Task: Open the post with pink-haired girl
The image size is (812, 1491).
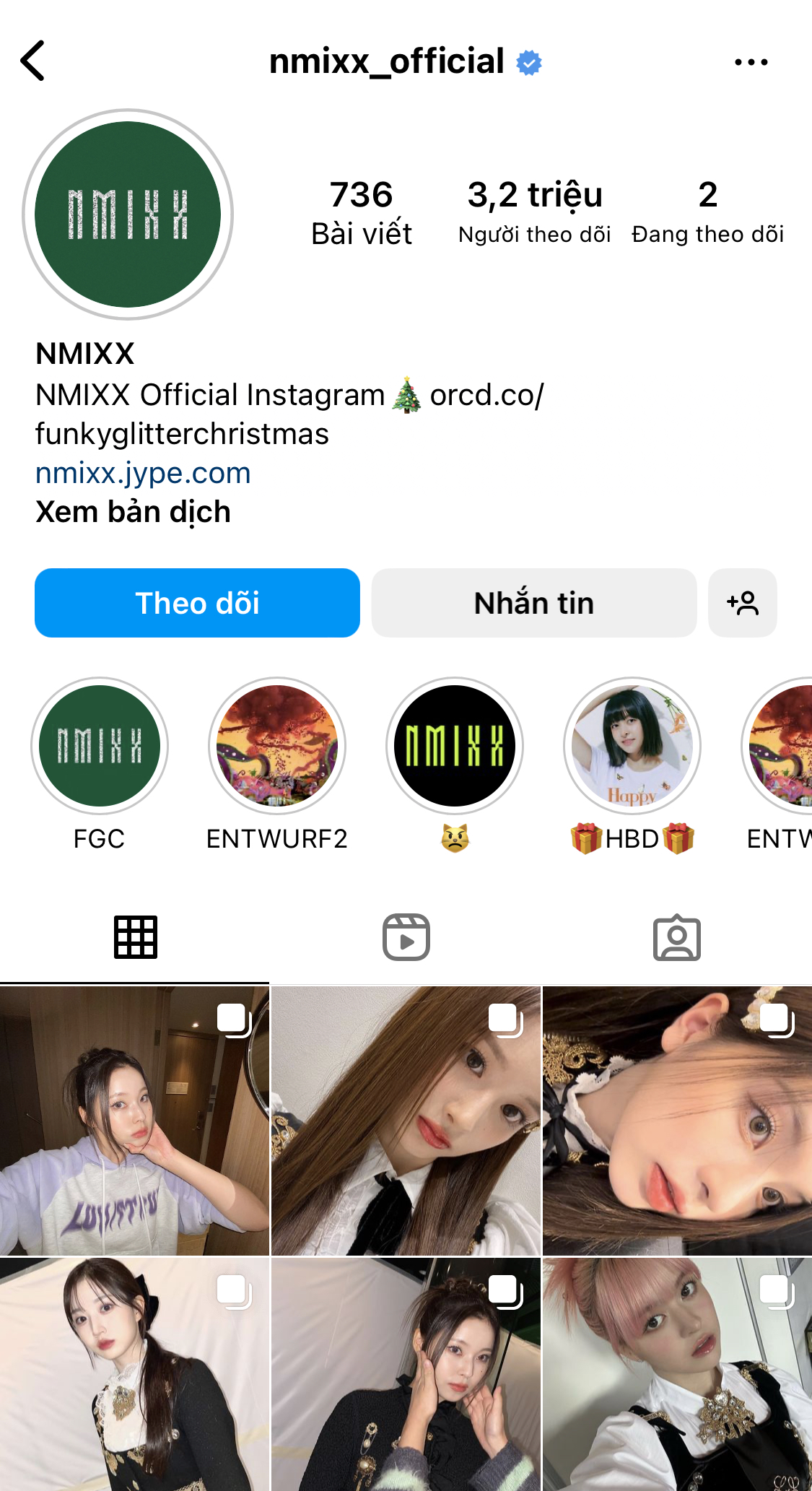Action: coord(677,1374)
